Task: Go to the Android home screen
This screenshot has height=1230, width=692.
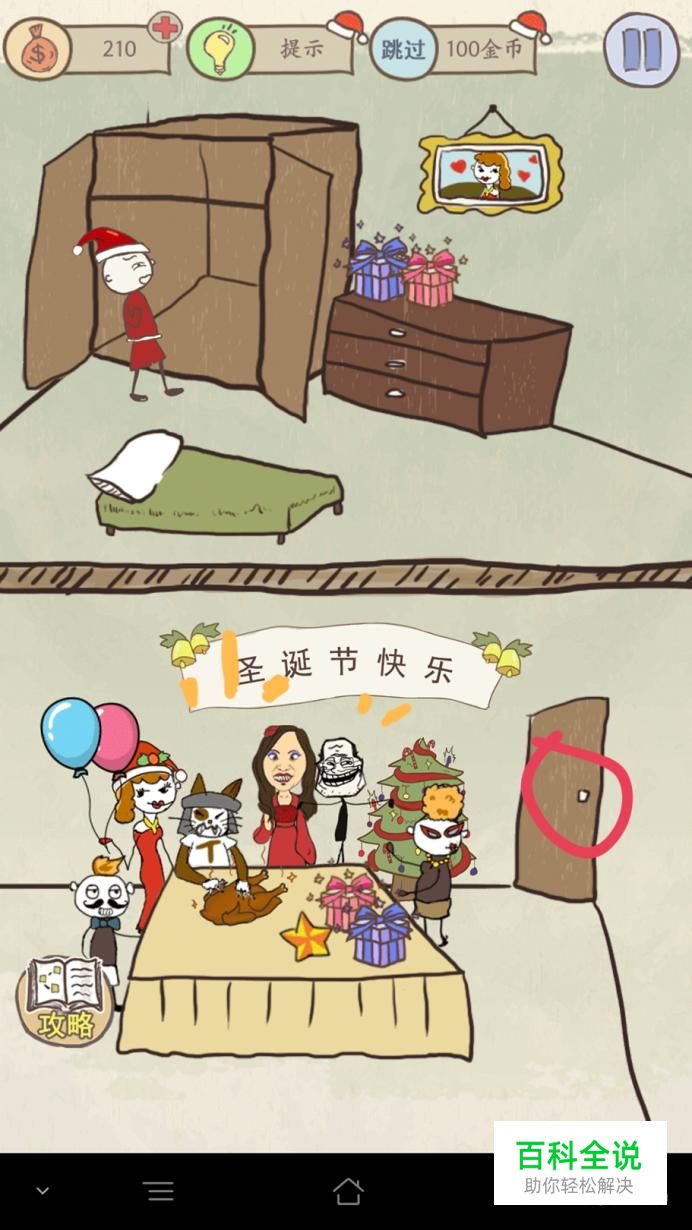Action: tap(347, 1190)
